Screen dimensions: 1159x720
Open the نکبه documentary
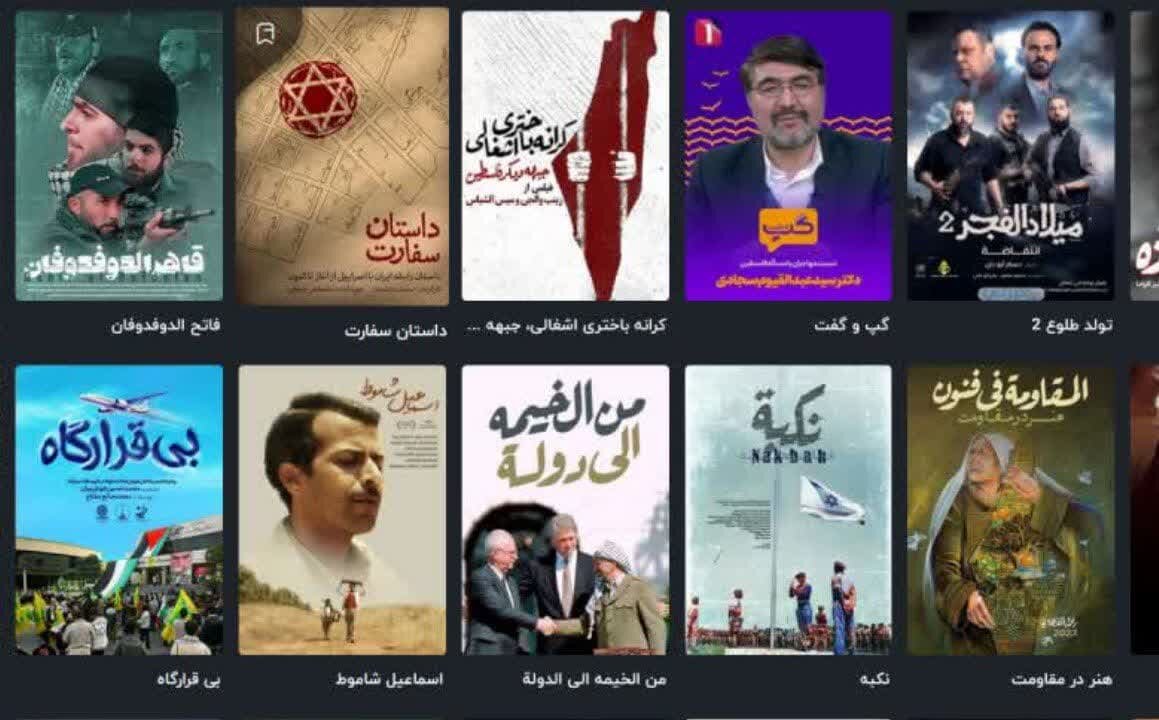pyautogui.click(x=788, y=509)
